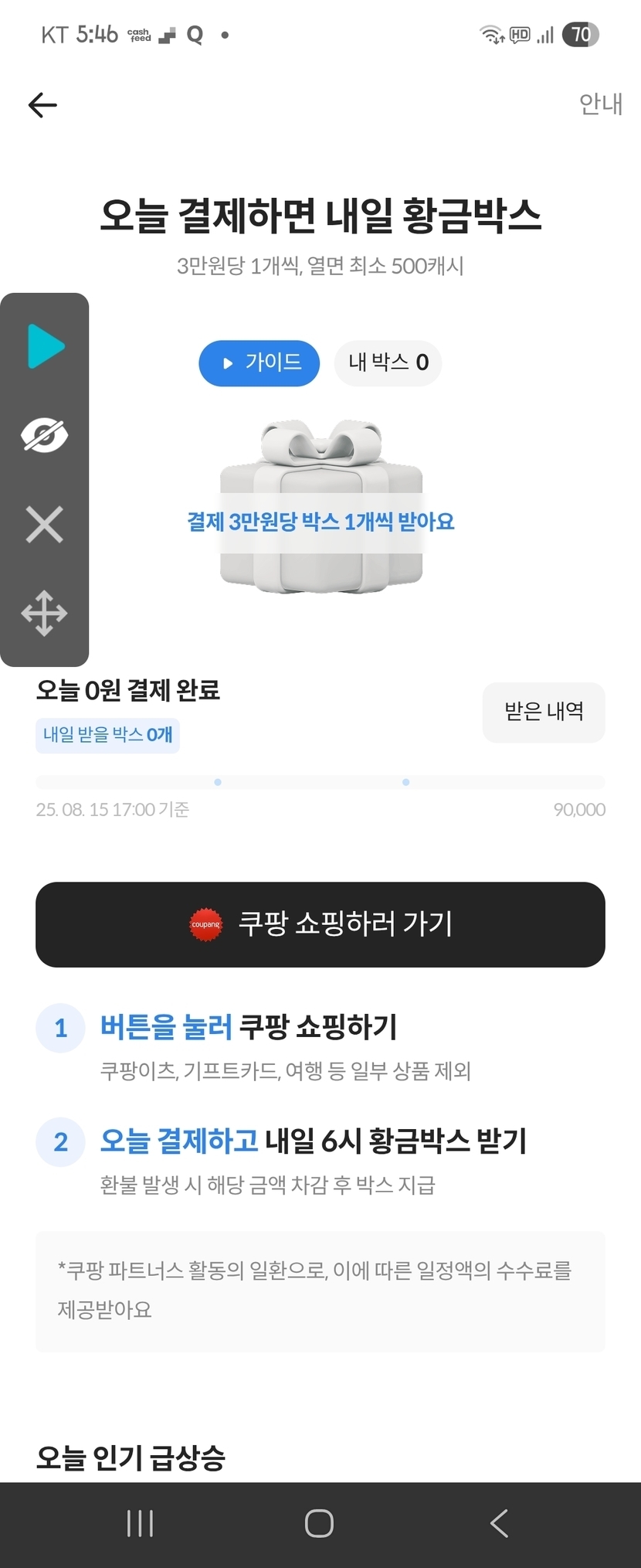
Task: Start the floating overlay play button
Action: point(45,346)
